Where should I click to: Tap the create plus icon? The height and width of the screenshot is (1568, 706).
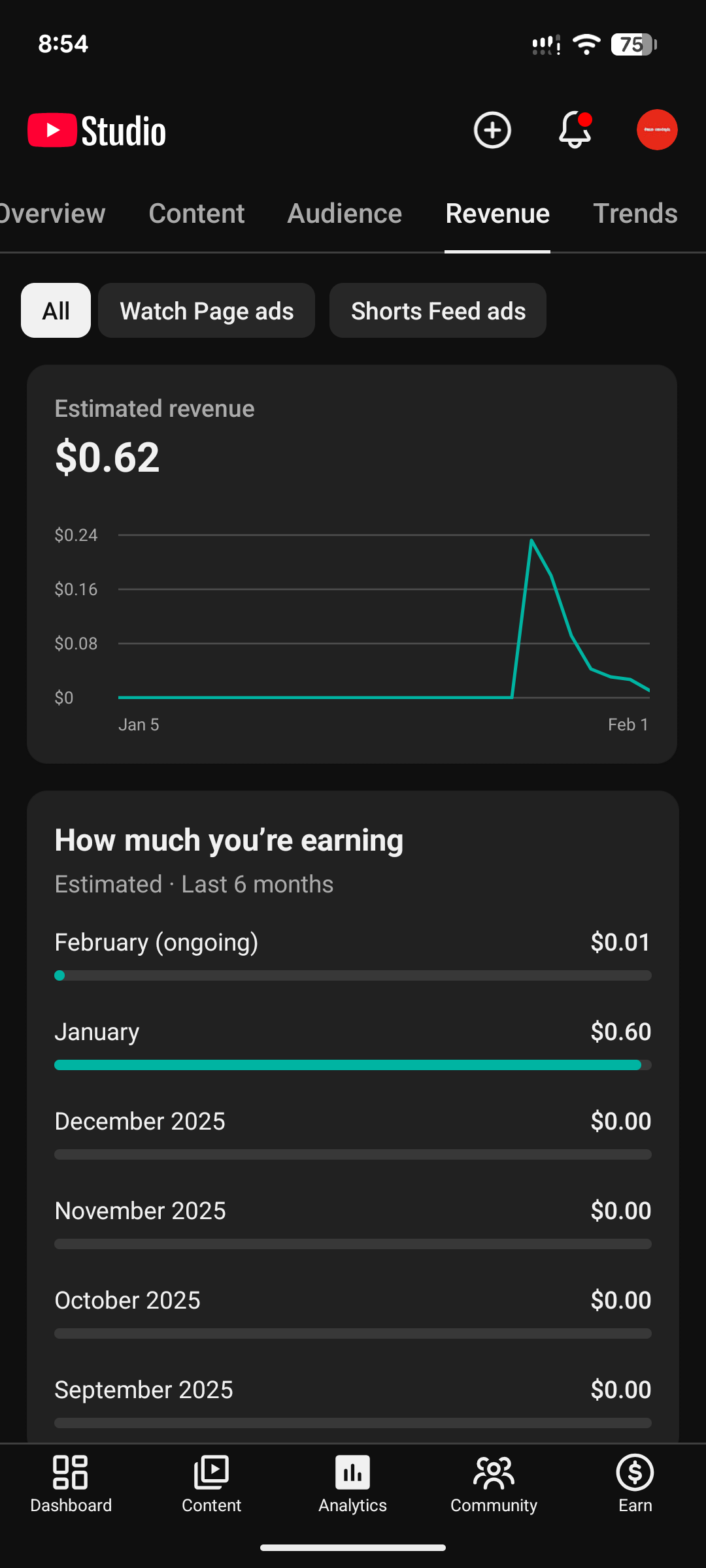point(492,130)
